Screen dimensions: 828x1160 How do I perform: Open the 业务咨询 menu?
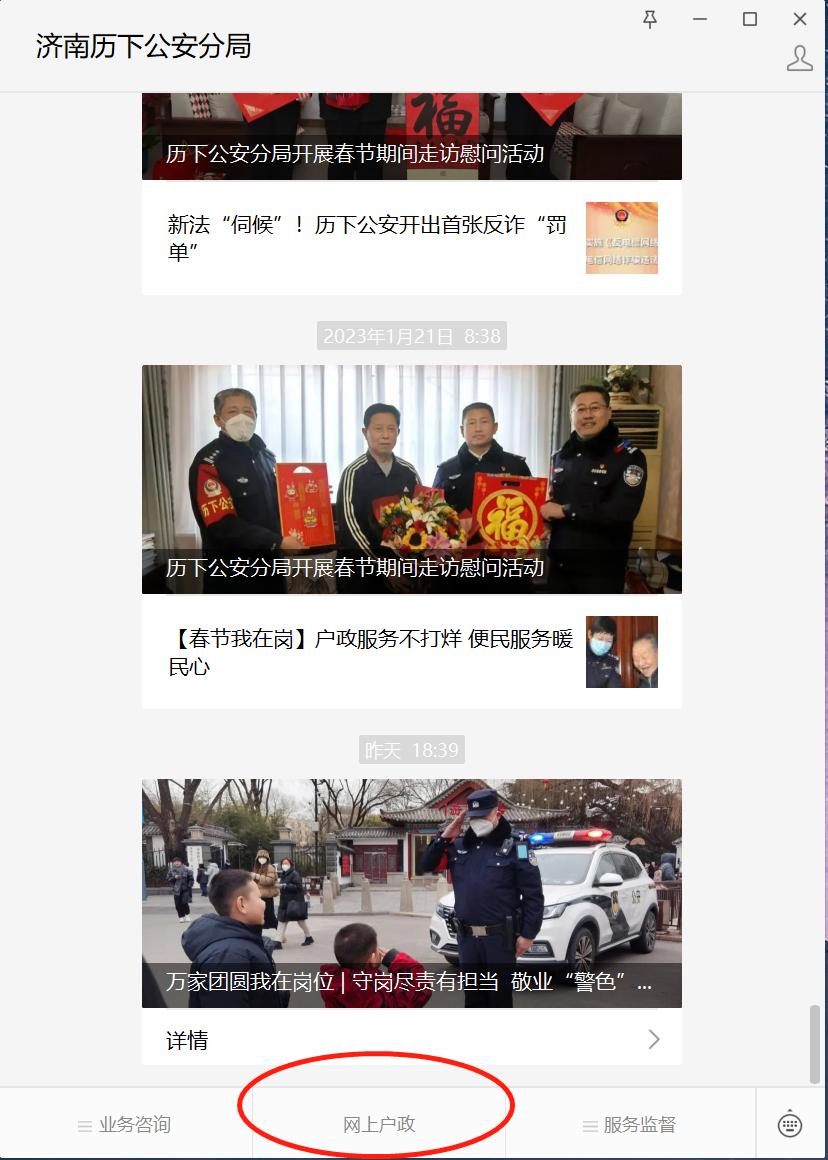pyautogui.click(x=125, y=1125)
